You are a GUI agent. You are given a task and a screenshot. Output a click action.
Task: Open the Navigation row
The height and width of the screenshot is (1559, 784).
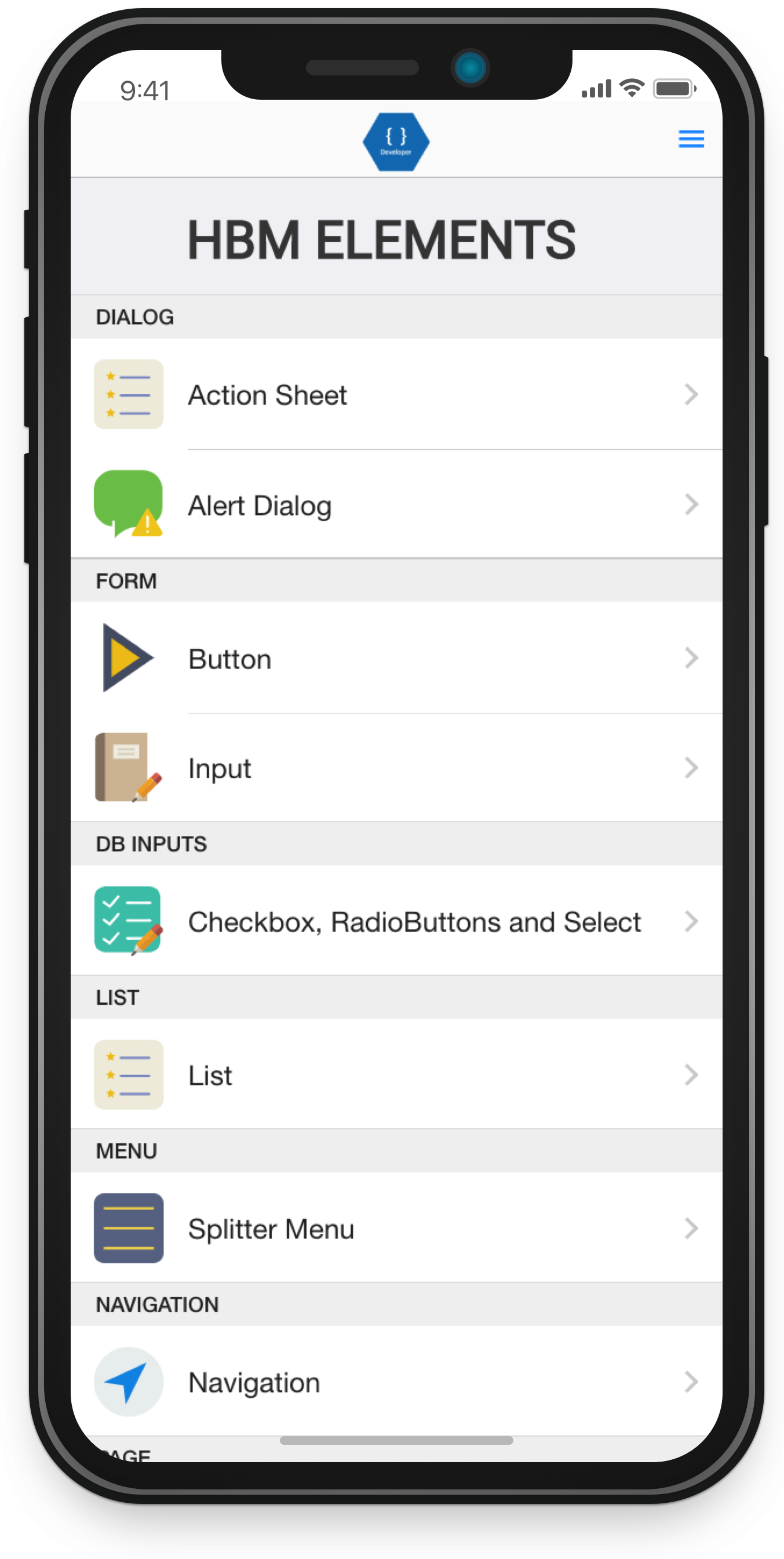tap(396, 1382)
